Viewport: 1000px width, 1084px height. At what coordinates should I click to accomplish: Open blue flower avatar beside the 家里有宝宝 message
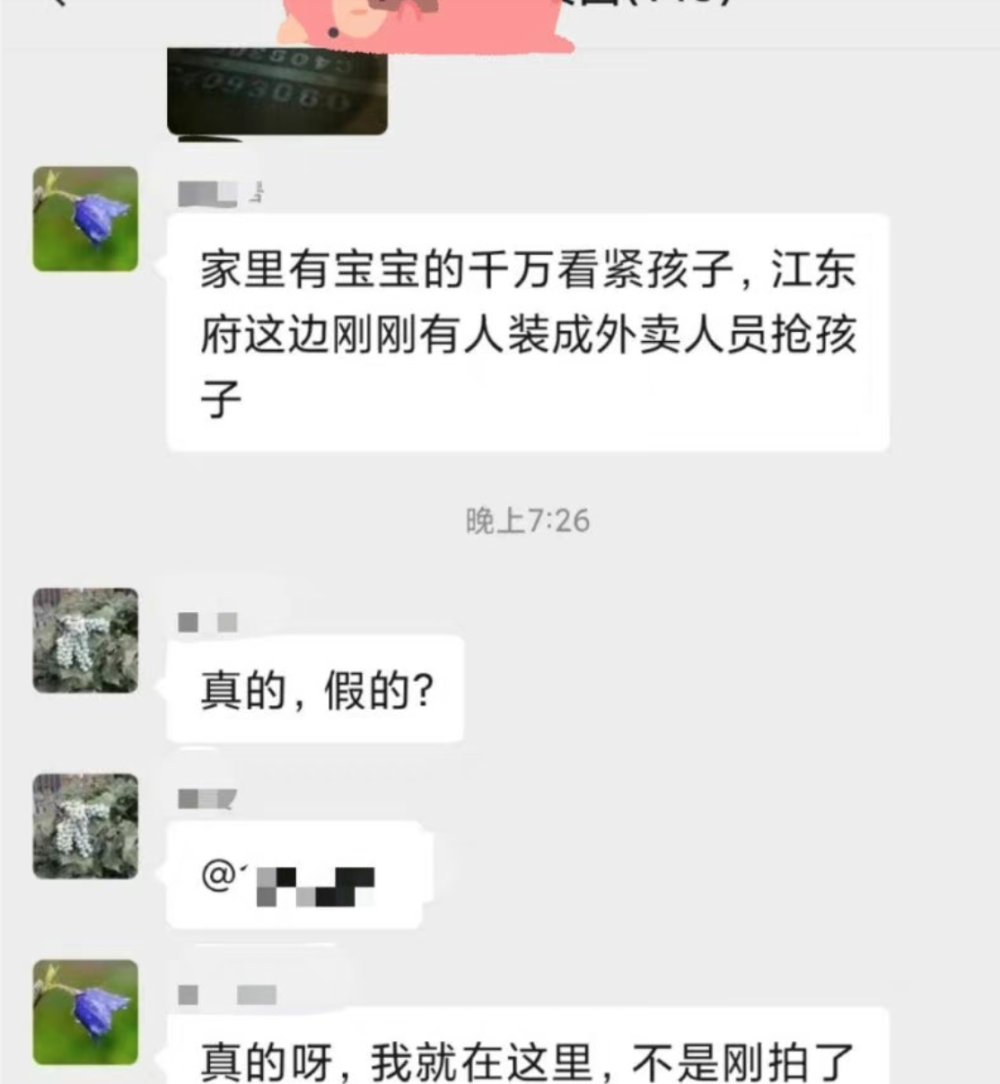point(85,219)
